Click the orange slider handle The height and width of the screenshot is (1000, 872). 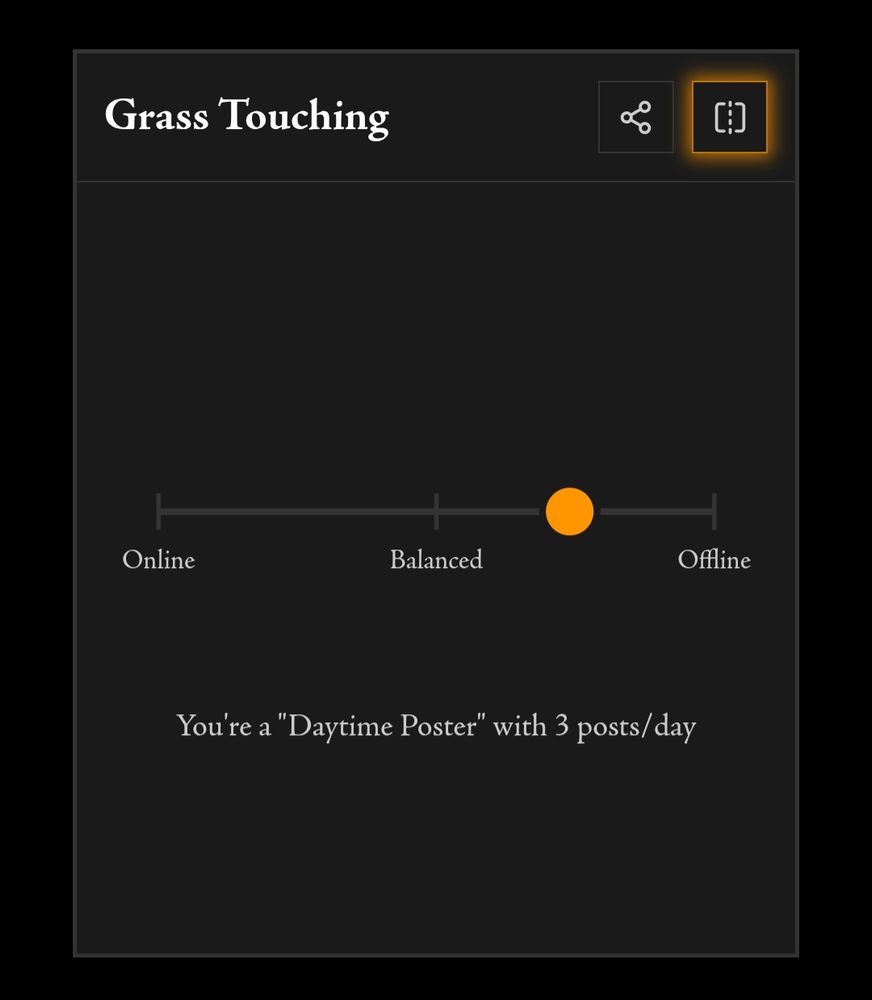(569, 511)
